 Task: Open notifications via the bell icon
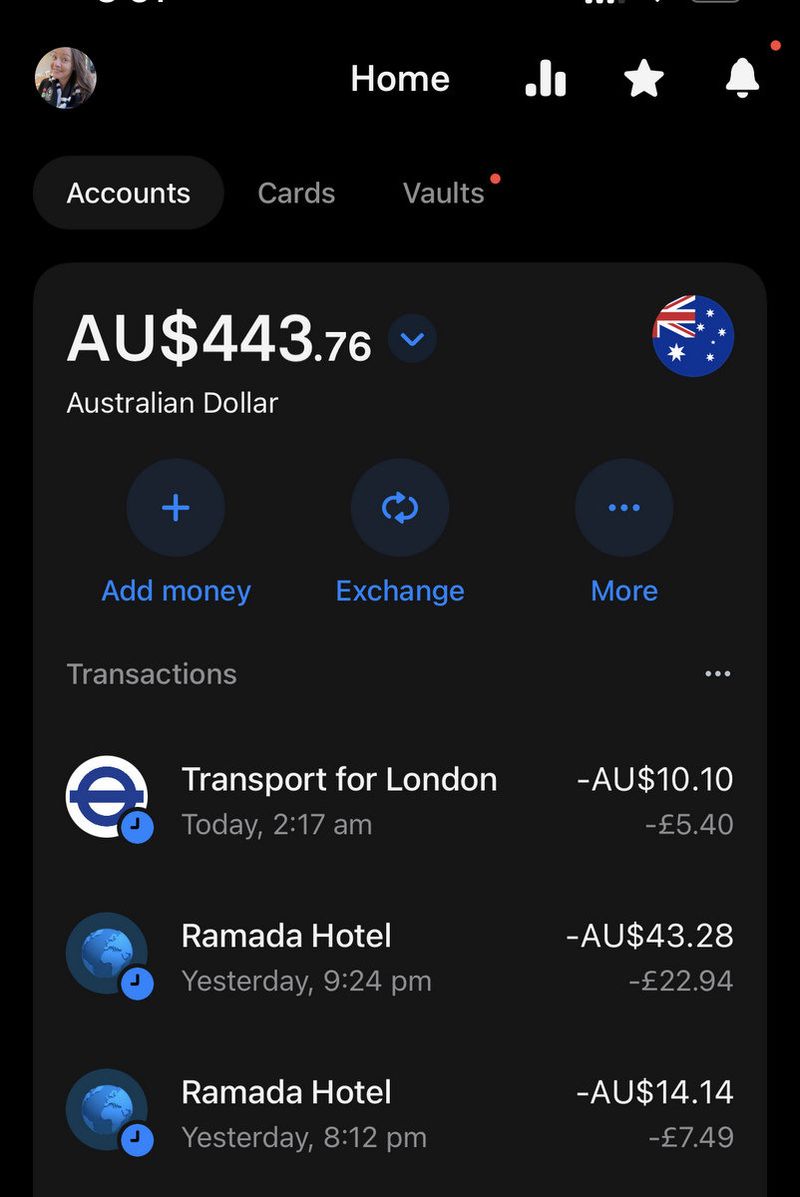pos(741,78)
